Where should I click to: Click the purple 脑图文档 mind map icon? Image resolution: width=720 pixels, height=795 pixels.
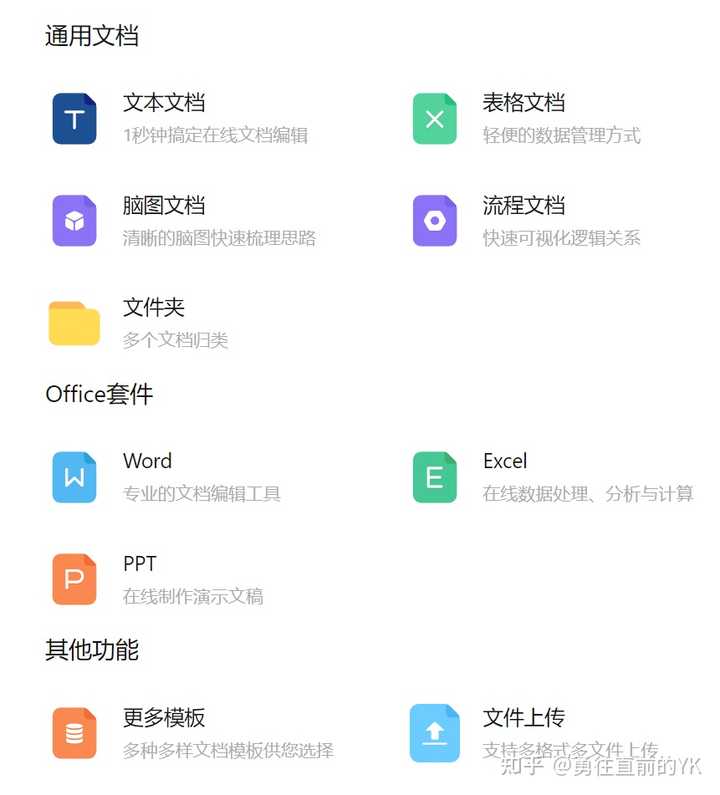(x=72, y=220)
